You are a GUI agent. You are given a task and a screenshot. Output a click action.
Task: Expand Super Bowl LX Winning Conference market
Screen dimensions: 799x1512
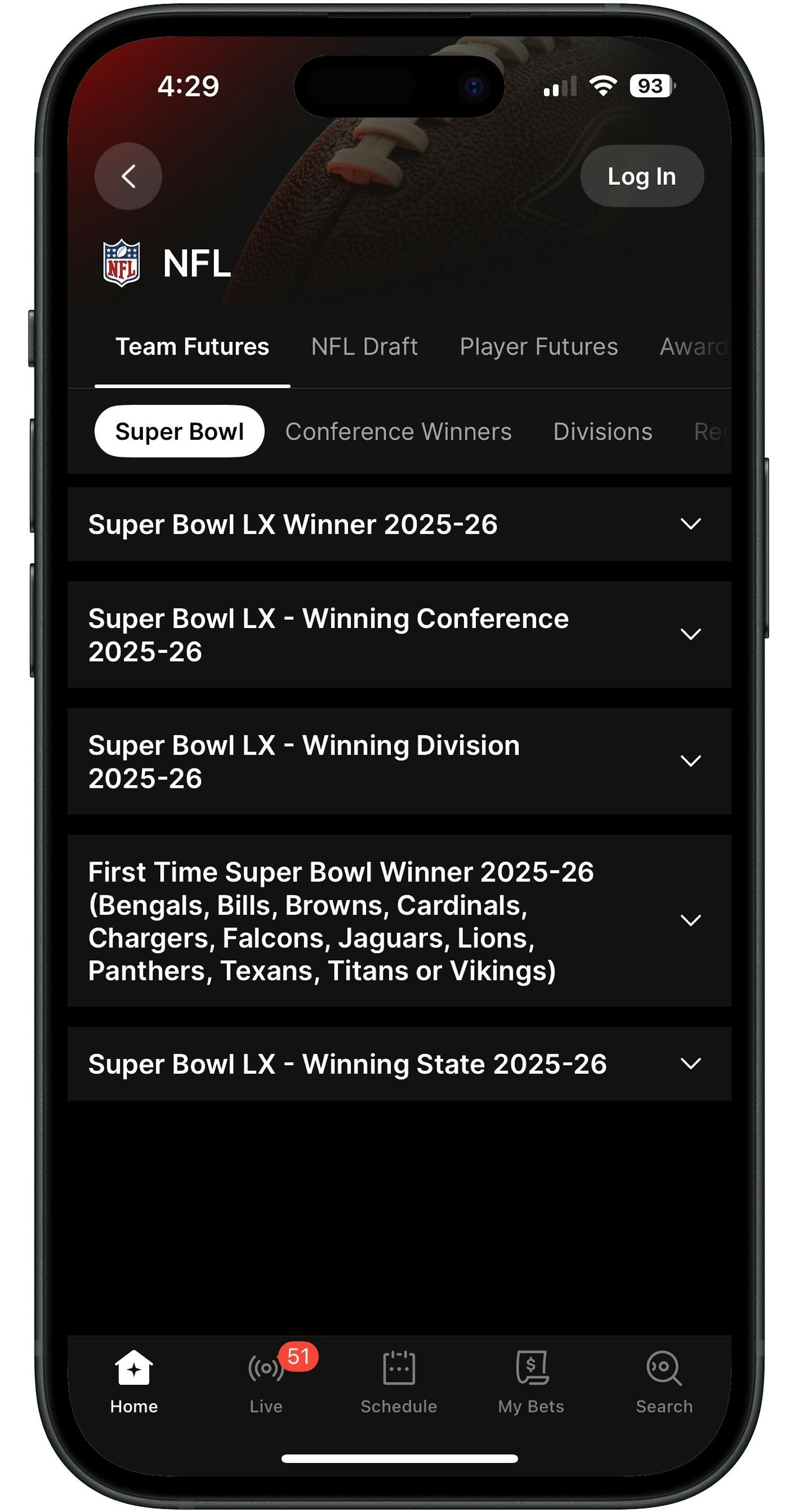[x=399, y=635]
